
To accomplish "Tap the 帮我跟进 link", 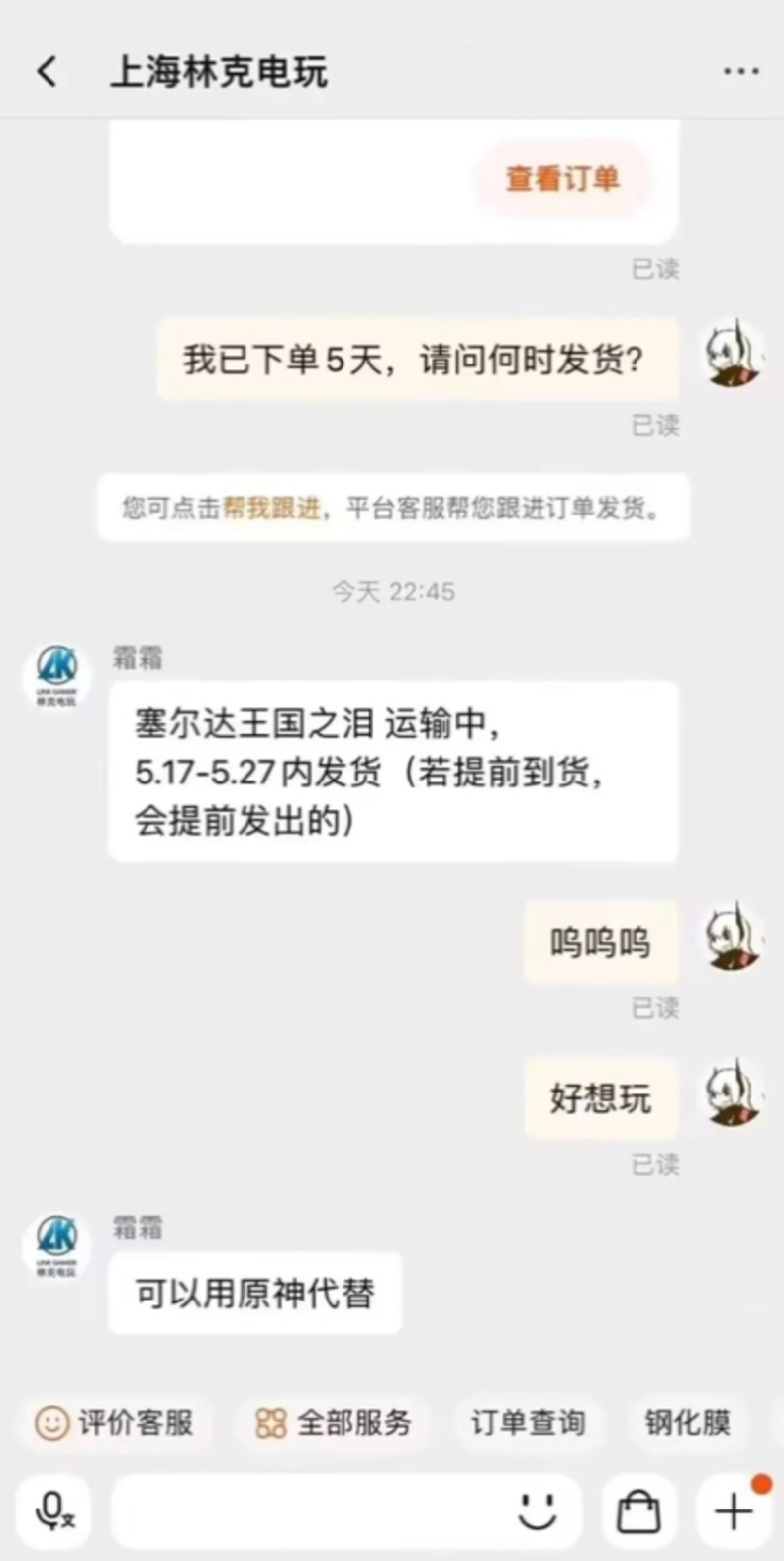I will coord(271,508).
